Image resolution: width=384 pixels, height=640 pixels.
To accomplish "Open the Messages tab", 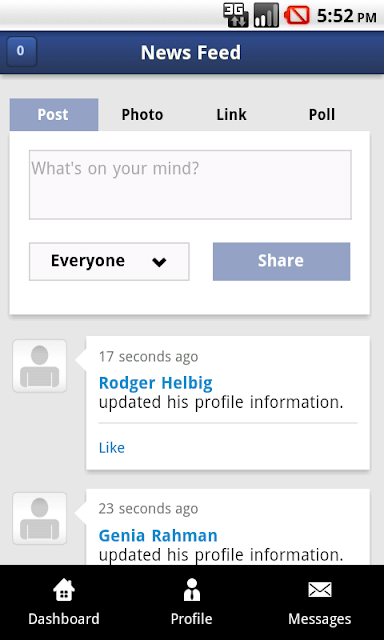I will click(x=320, y=602).
